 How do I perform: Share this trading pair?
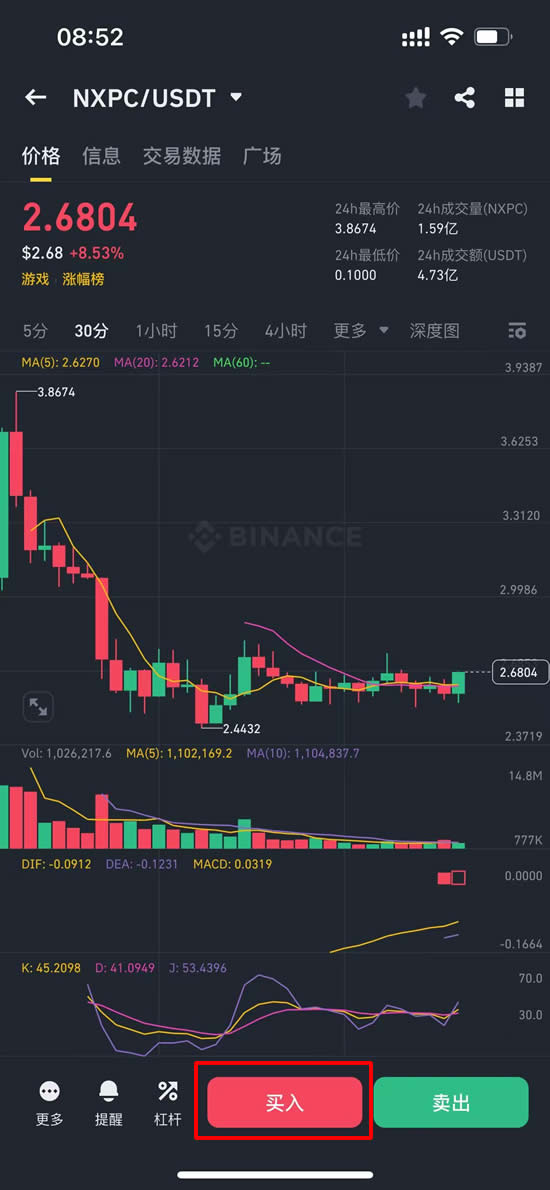click(465, 98)
